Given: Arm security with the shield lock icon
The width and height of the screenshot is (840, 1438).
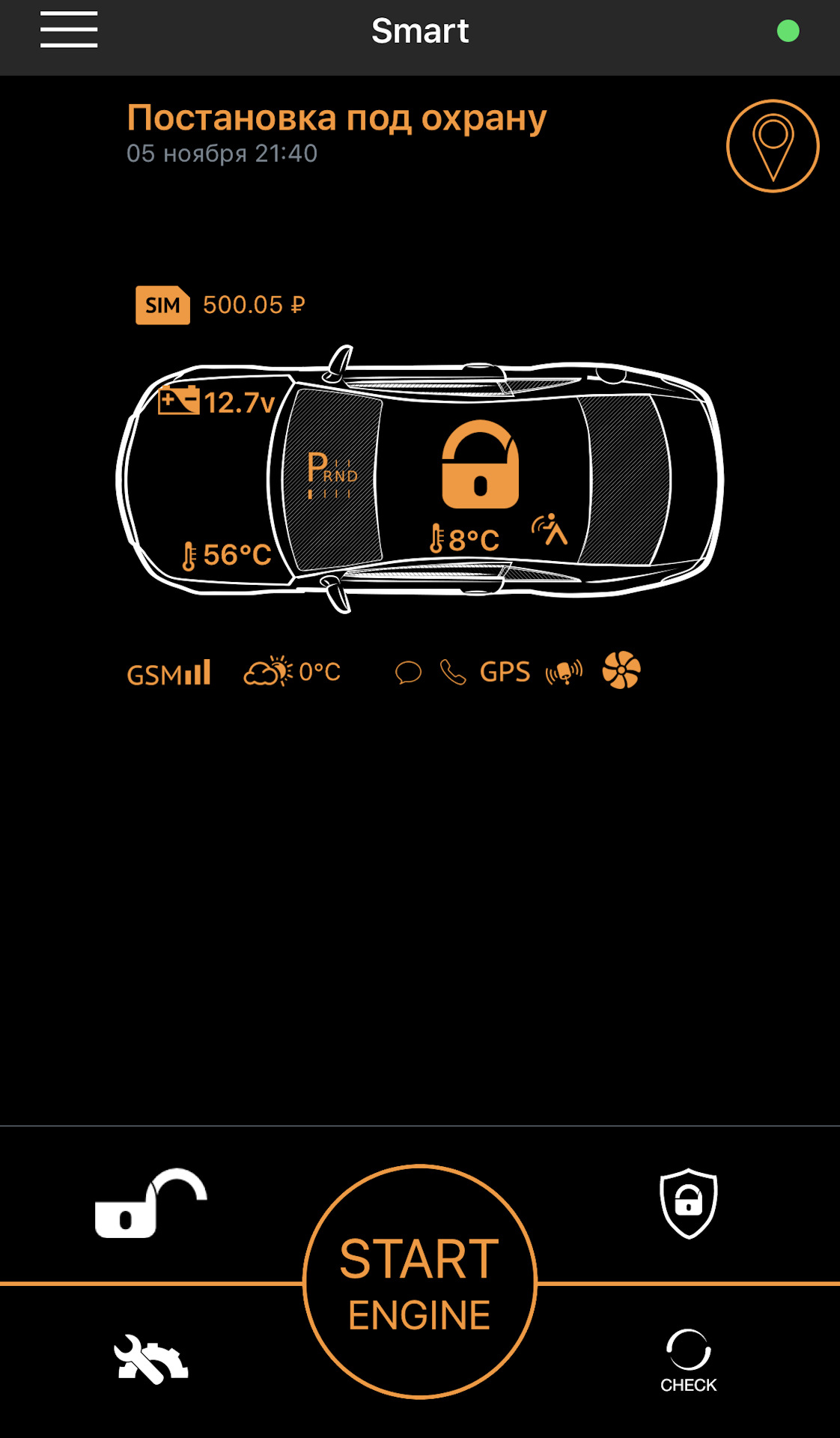Looking at the screenshot, I should point(688,1203).
